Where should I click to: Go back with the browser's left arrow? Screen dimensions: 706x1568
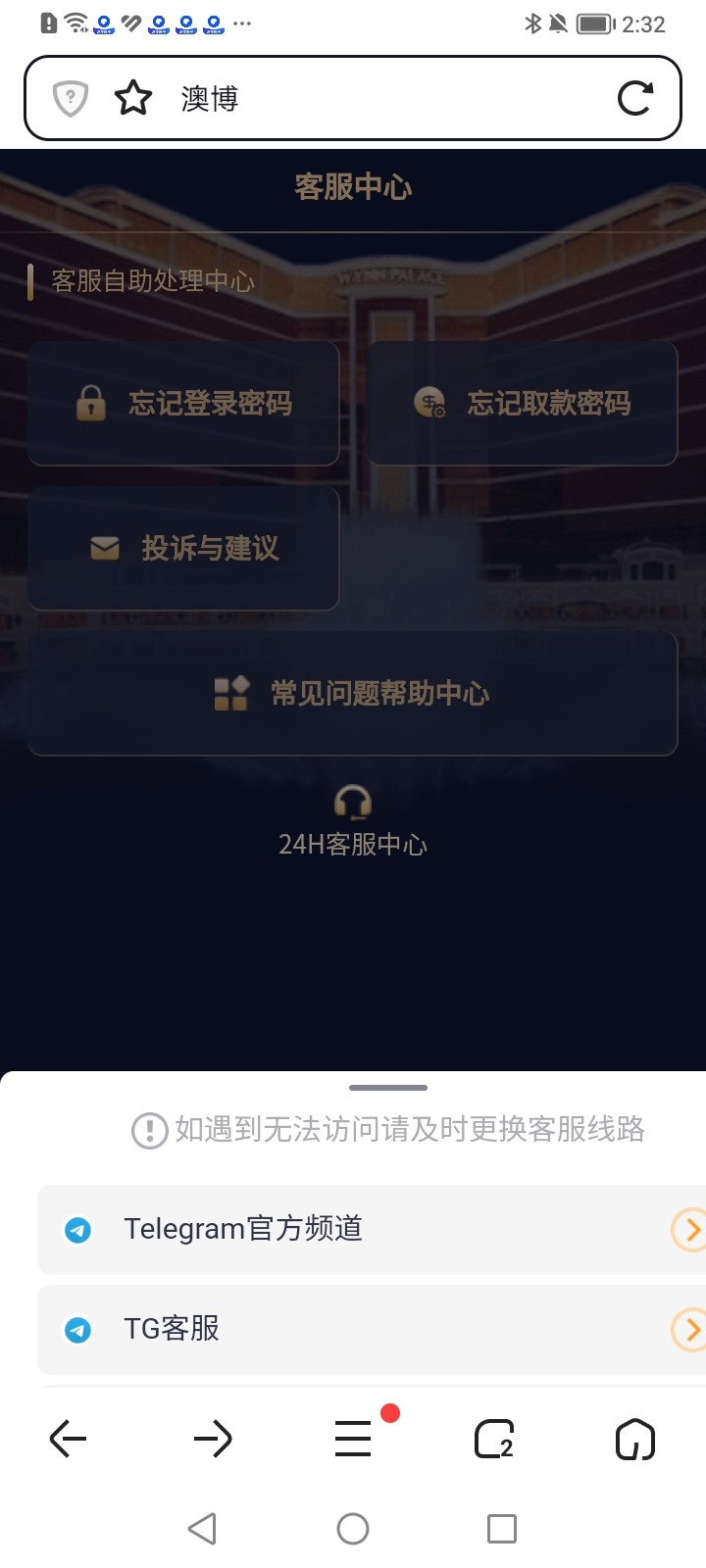pos(68,1439)
